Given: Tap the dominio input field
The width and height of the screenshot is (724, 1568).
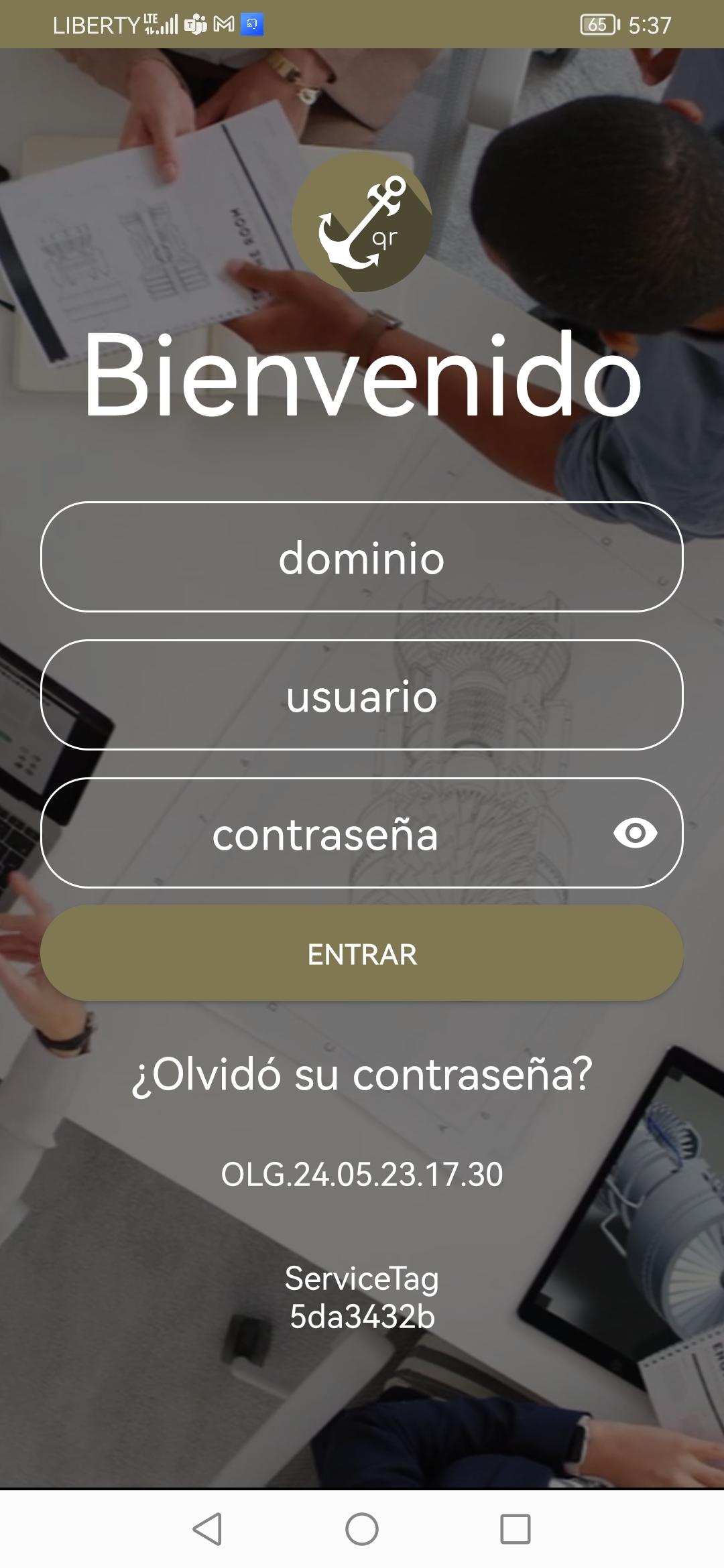Looking at the screenshot, I should pyautogui.click(x=361, y=557).
